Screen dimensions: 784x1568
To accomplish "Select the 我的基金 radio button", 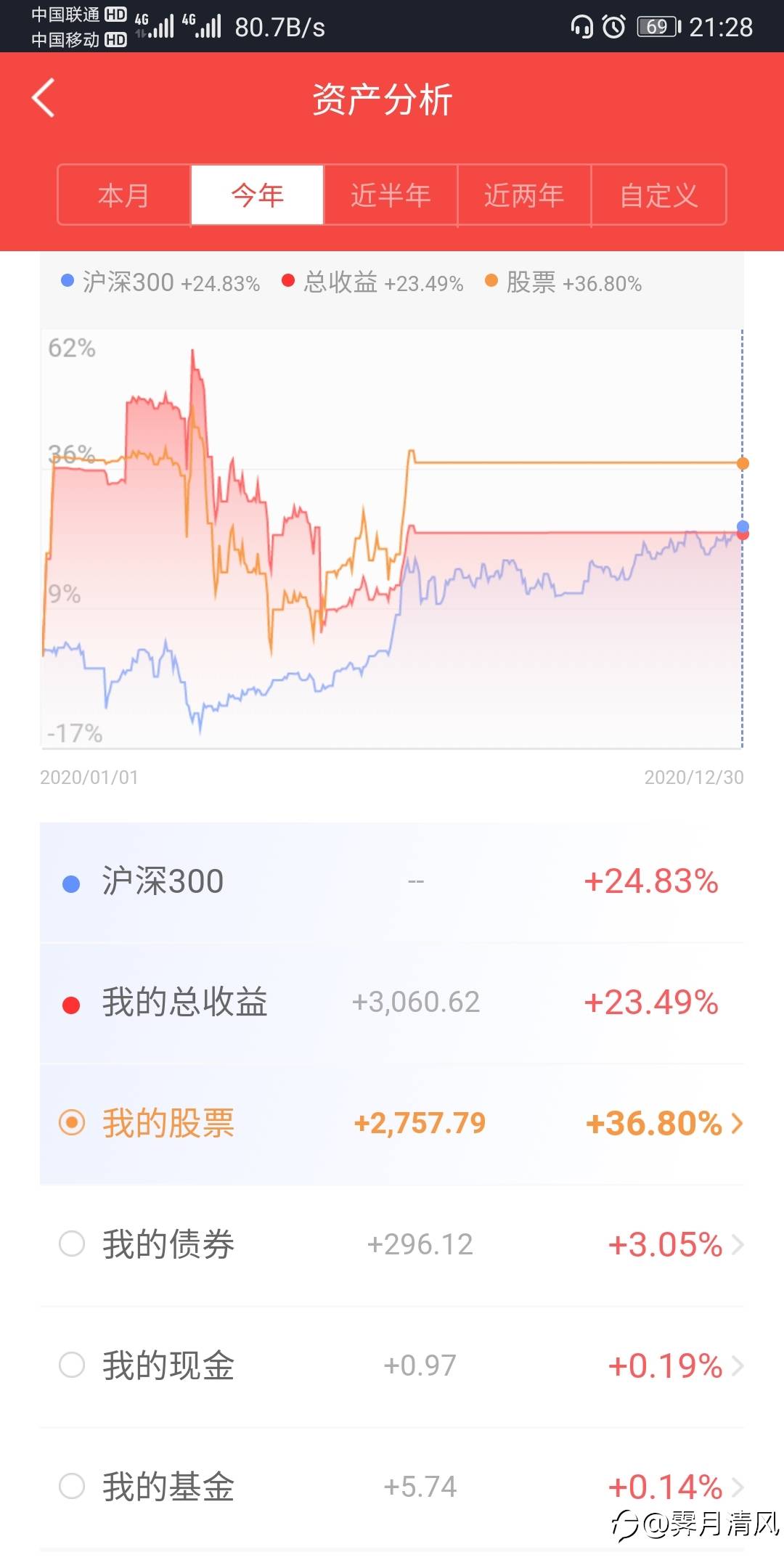I will pyautogui.click(x=72, y=1486).
